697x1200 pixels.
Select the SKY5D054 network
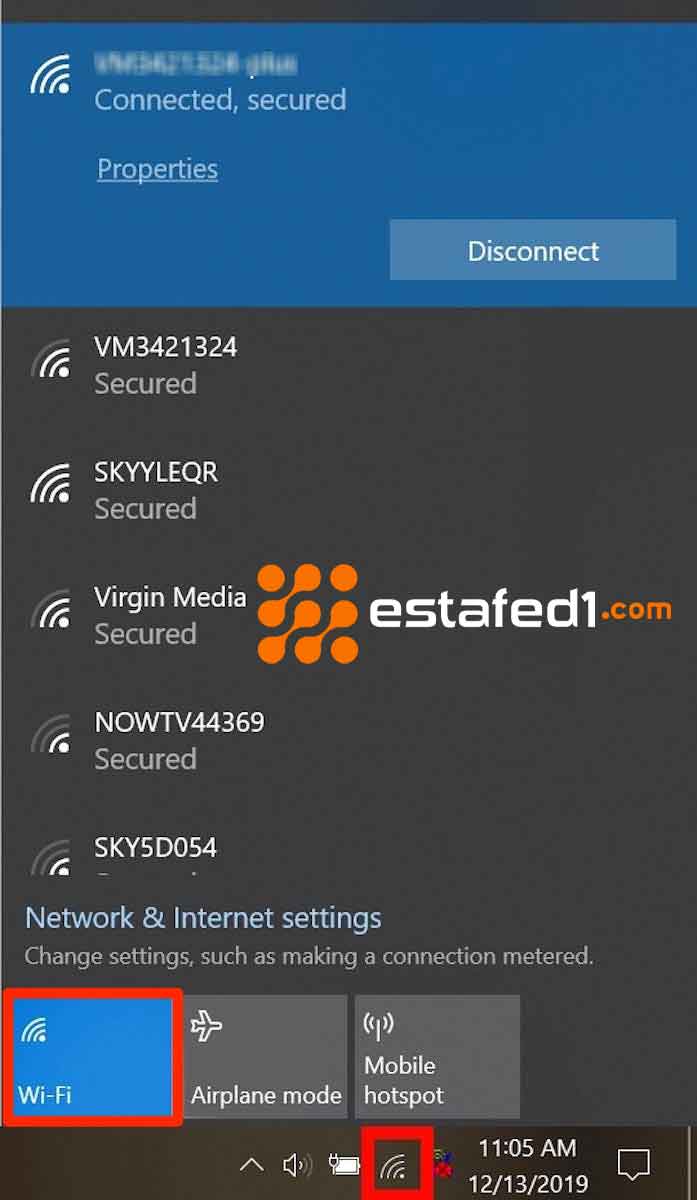(x=155, y=850)
